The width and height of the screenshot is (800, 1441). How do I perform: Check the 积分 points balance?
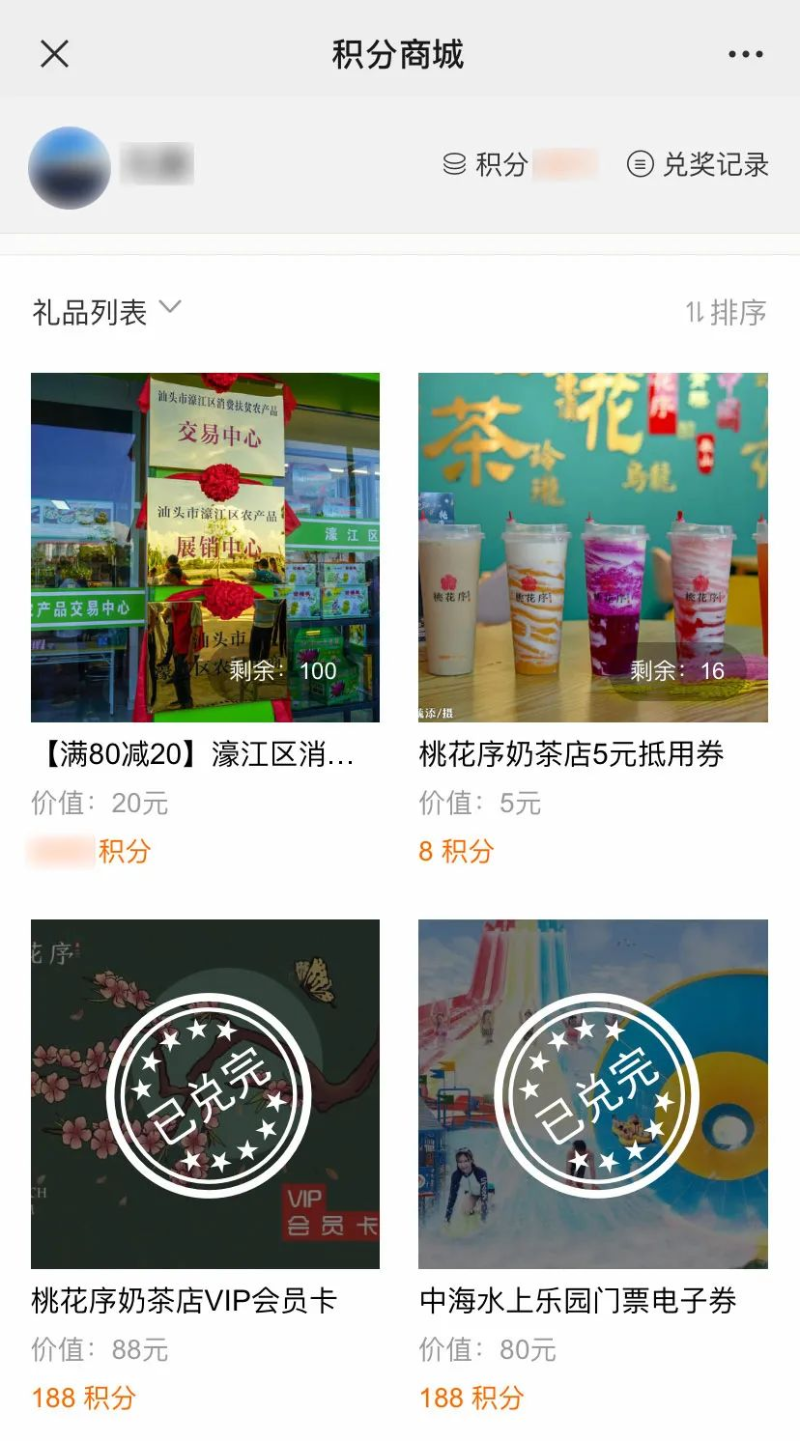(520, 164)
